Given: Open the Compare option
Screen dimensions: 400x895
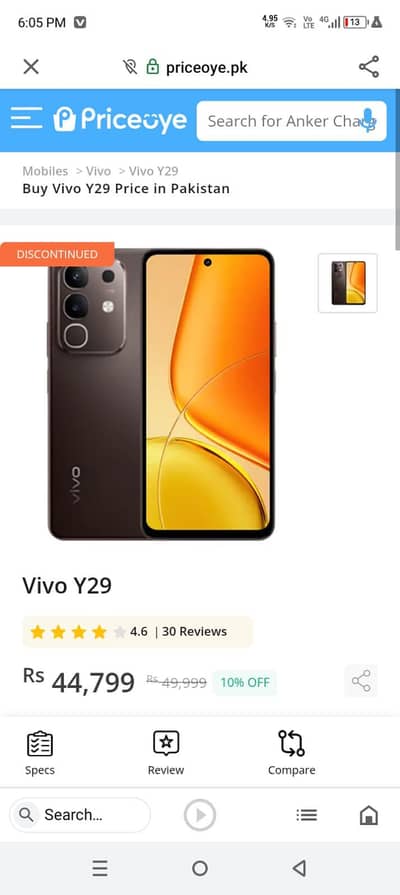Looking at the screenshot, I should point(292,752).
